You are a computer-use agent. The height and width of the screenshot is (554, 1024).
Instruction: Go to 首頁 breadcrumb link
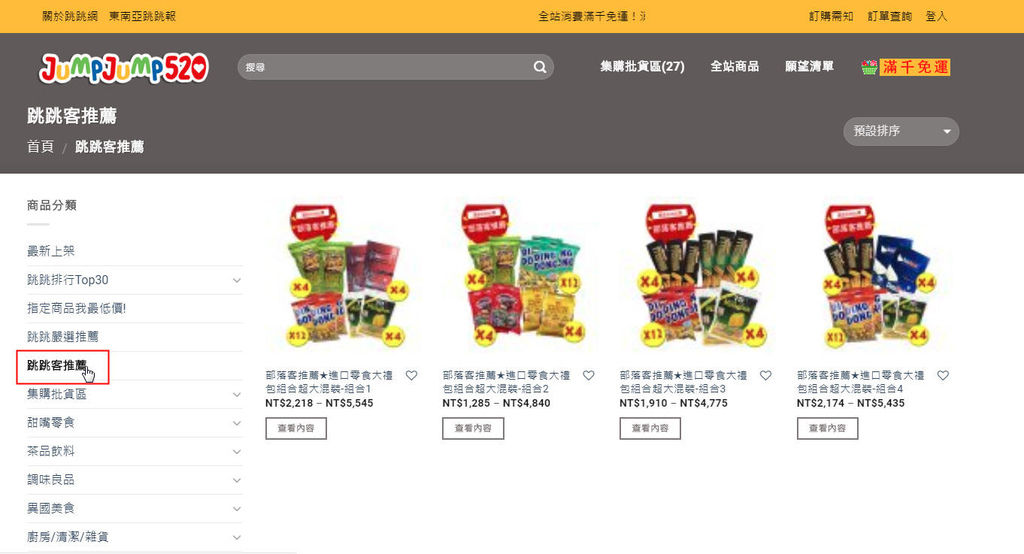pyautogui.click(x=40, y=147)
